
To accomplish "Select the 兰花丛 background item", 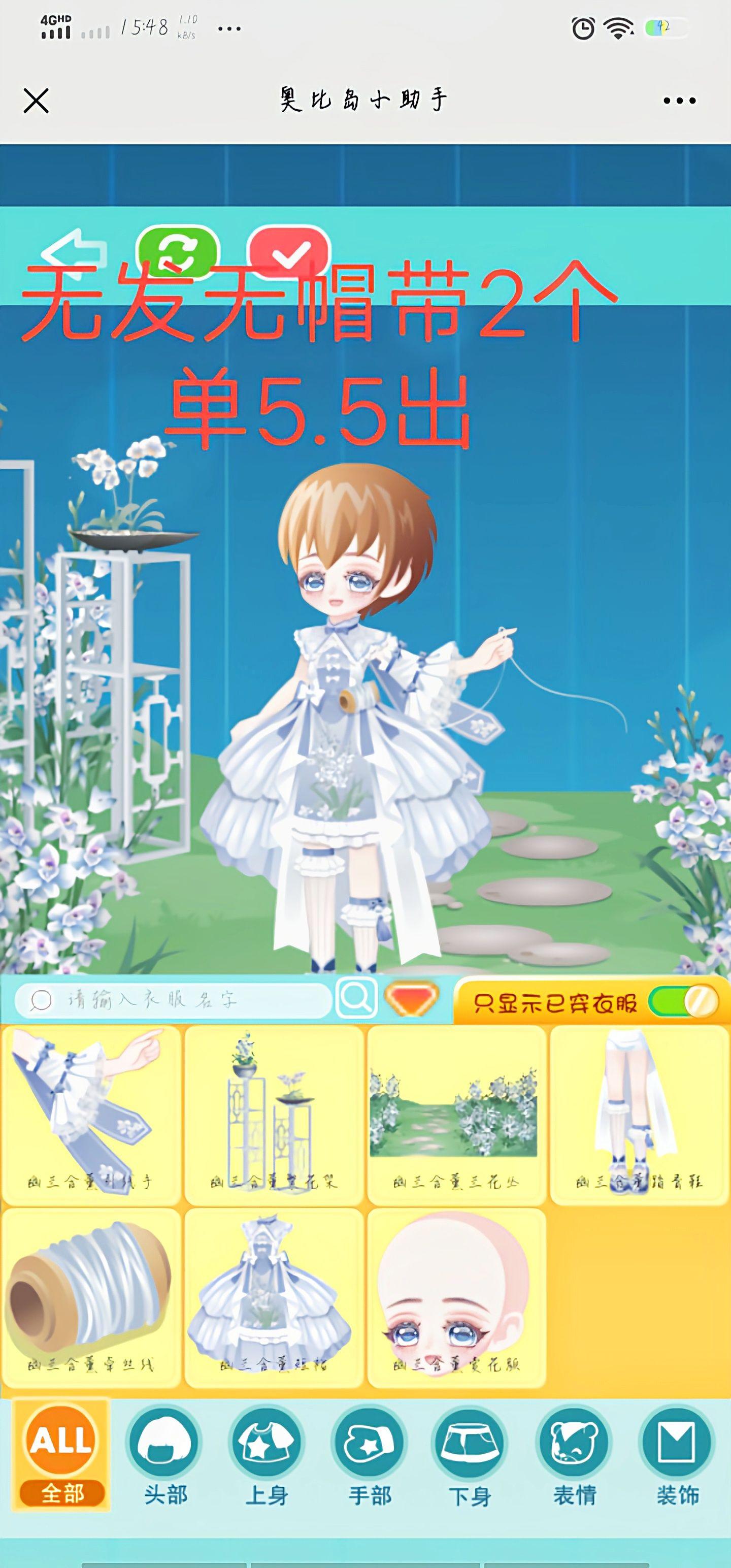I will click(x=455, y=1114).
